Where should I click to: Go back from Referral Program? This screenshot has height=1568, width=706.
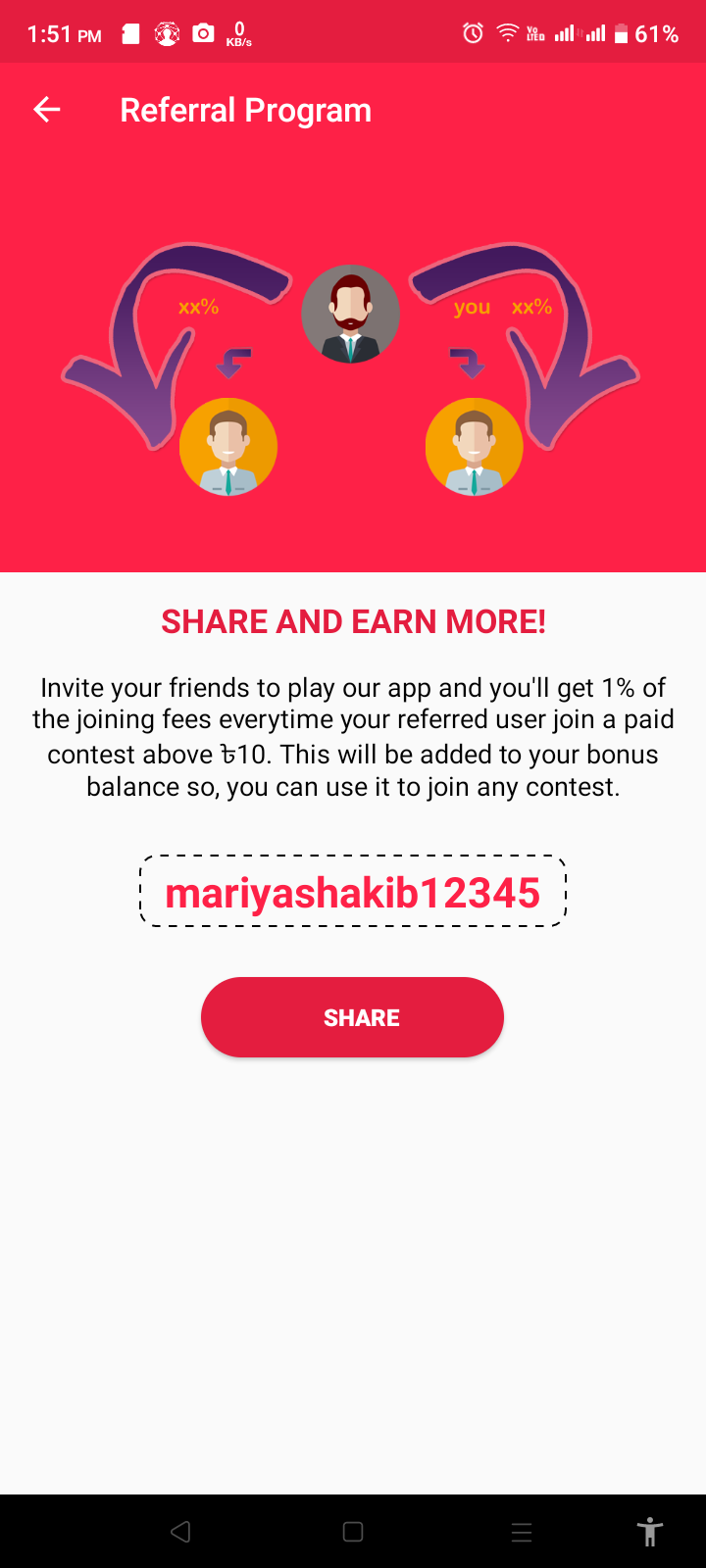(47, 110)
